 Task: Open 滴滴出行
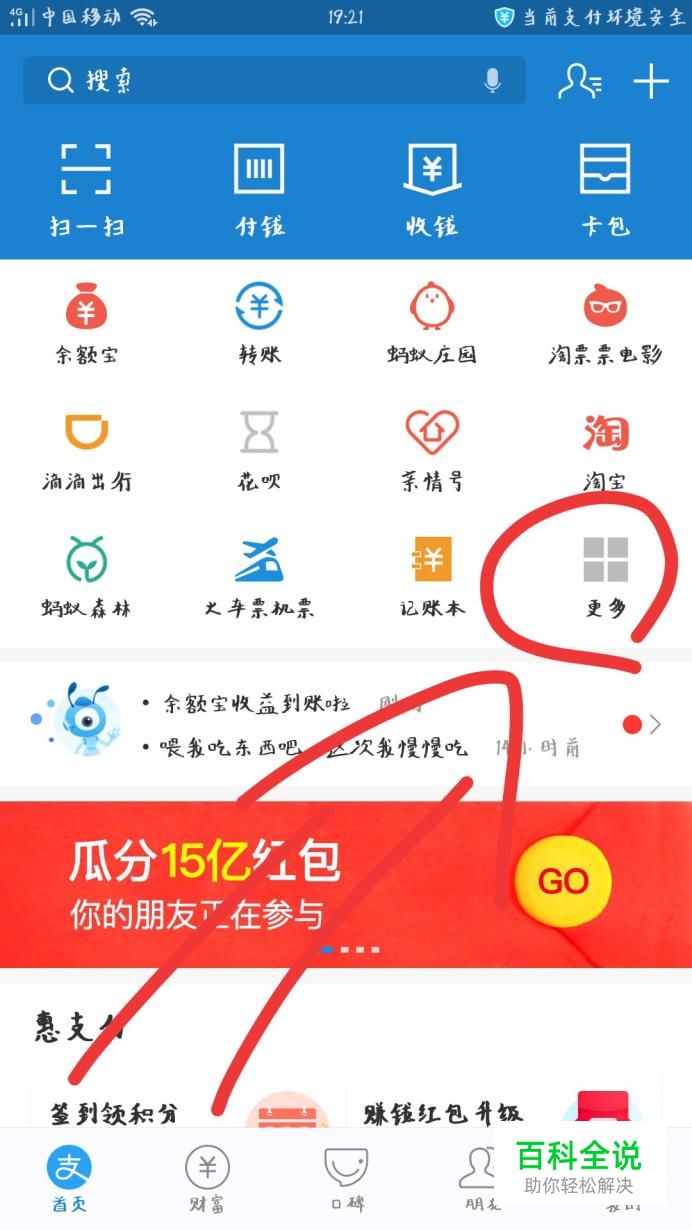pyautogui.click(x=86, y=449)
